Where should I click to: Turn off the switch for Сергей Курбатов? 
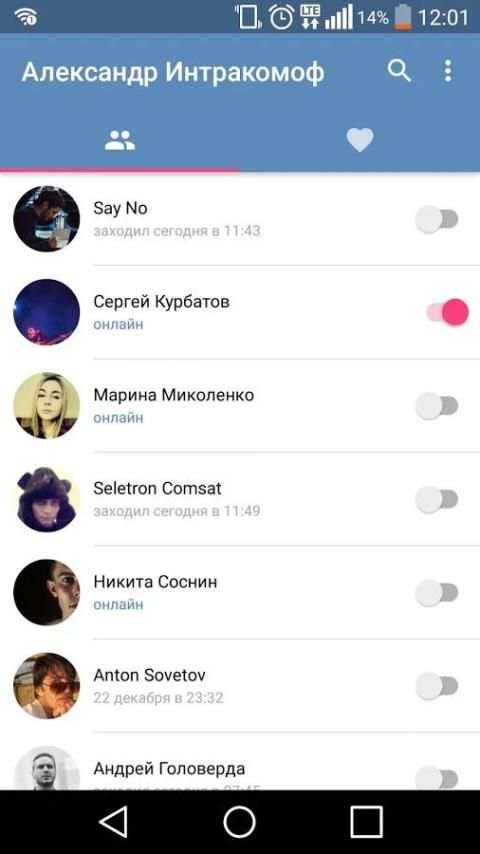pyautogui.click(x=447, y=313)
